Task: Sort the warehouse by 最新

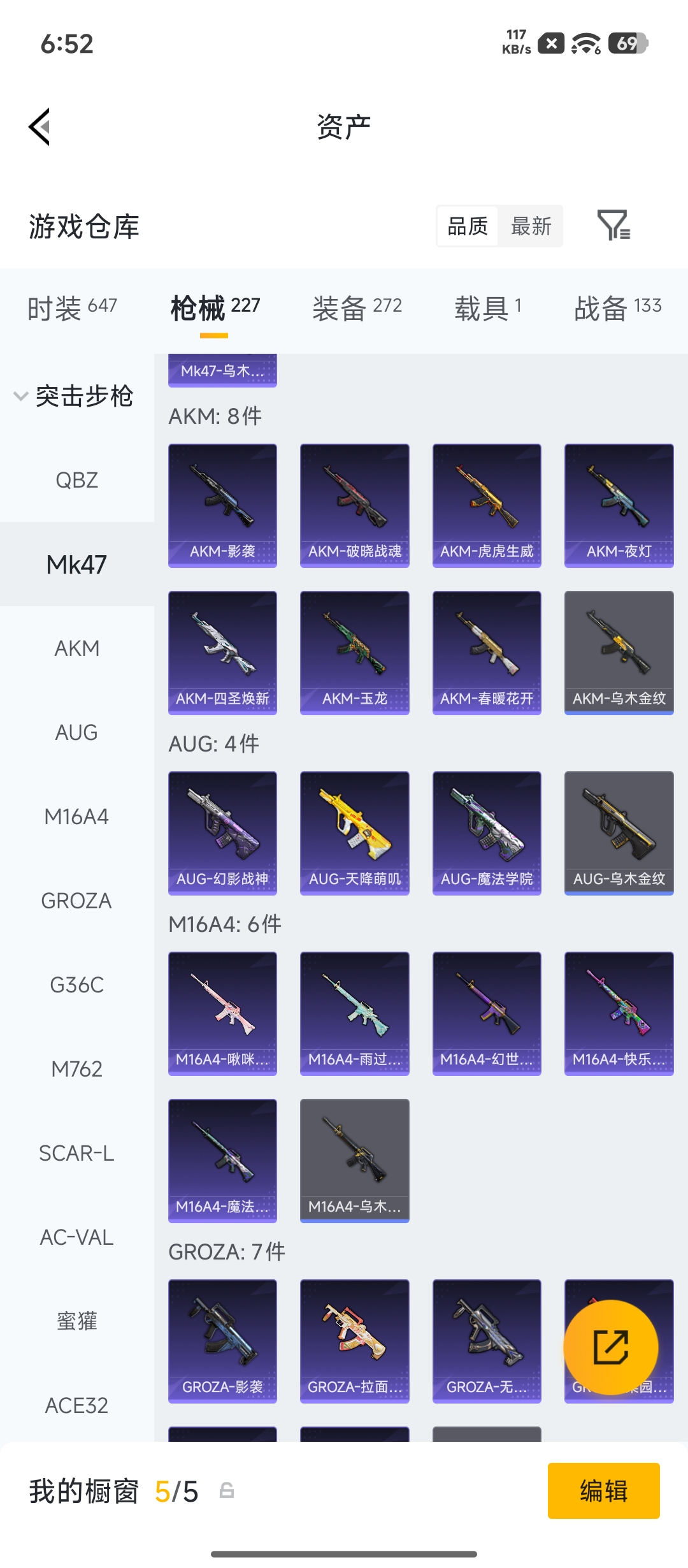Action: click(x=531, y=226)
